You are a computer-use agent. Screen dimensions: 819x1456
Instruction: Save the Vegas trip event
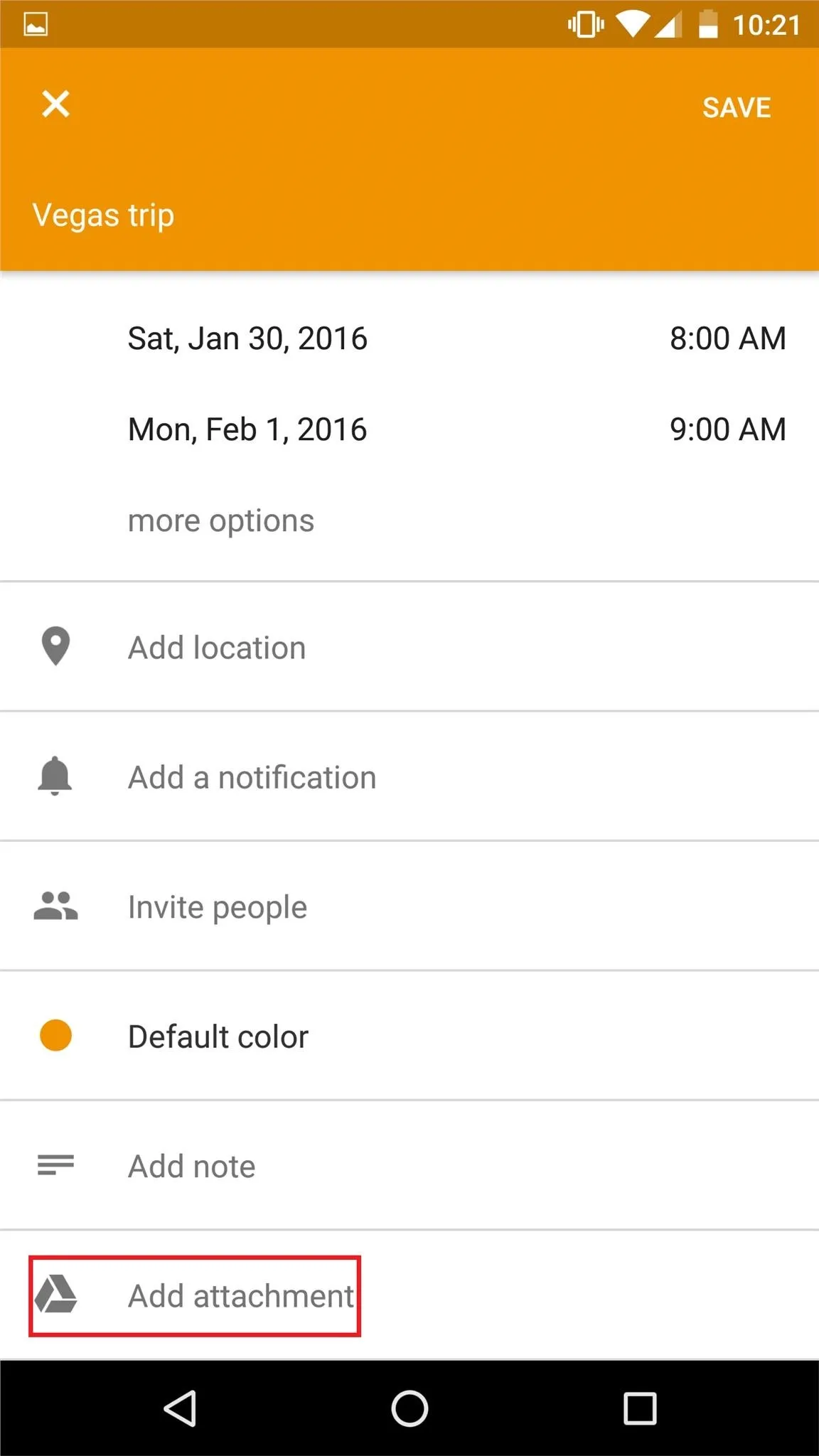[737, 107]
